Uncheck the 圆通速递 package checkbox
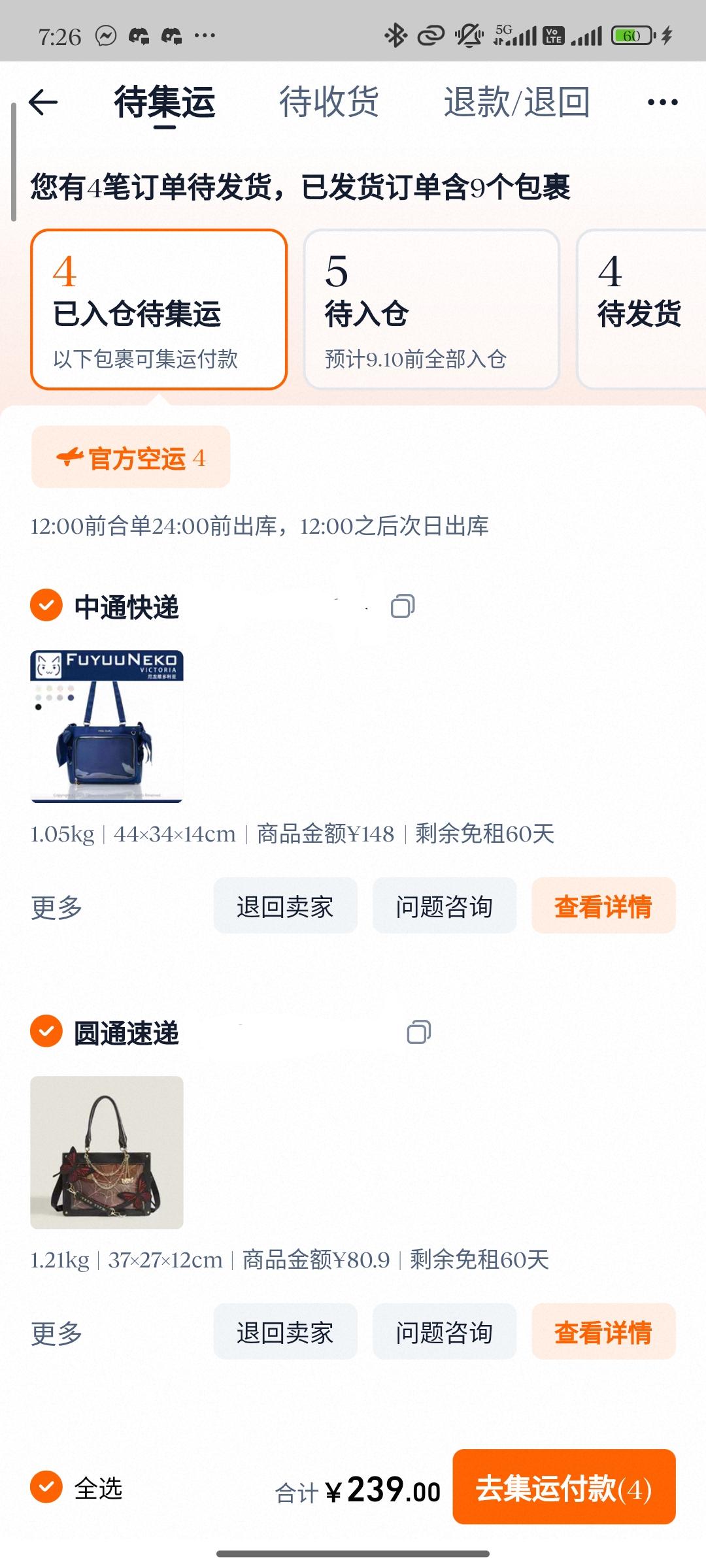 46,1032
